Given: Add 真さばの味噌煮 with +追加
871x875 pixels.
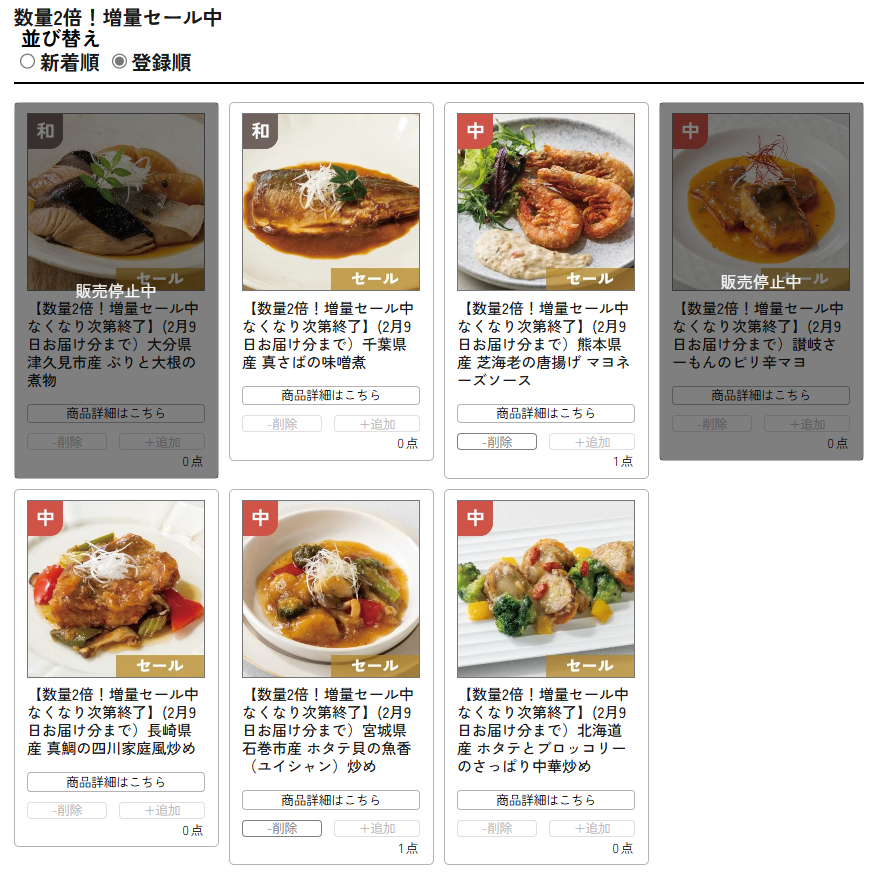Looking at the screenshot, I should click(x=376, y=424).
